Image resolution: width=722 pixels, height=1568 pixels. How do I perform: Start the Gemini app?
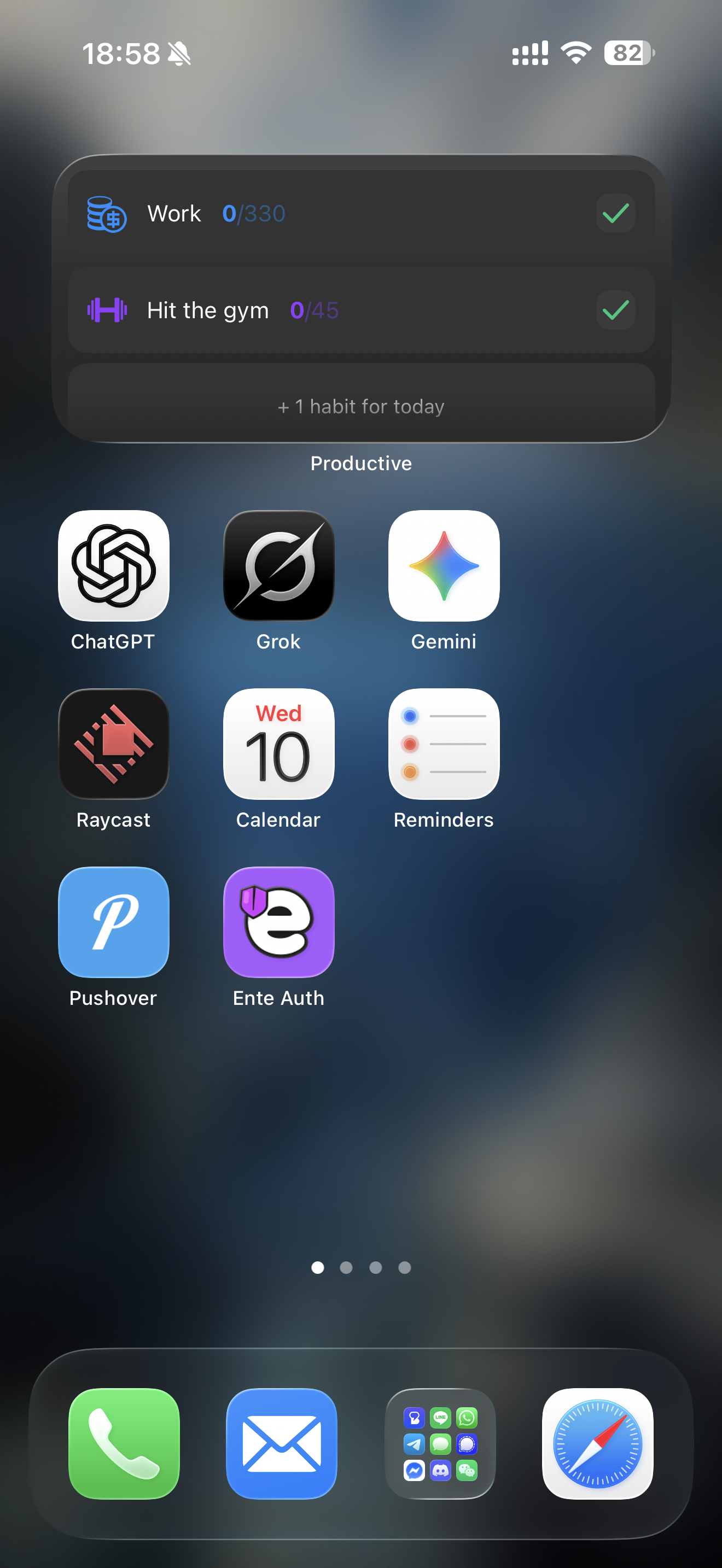point(444,565)
